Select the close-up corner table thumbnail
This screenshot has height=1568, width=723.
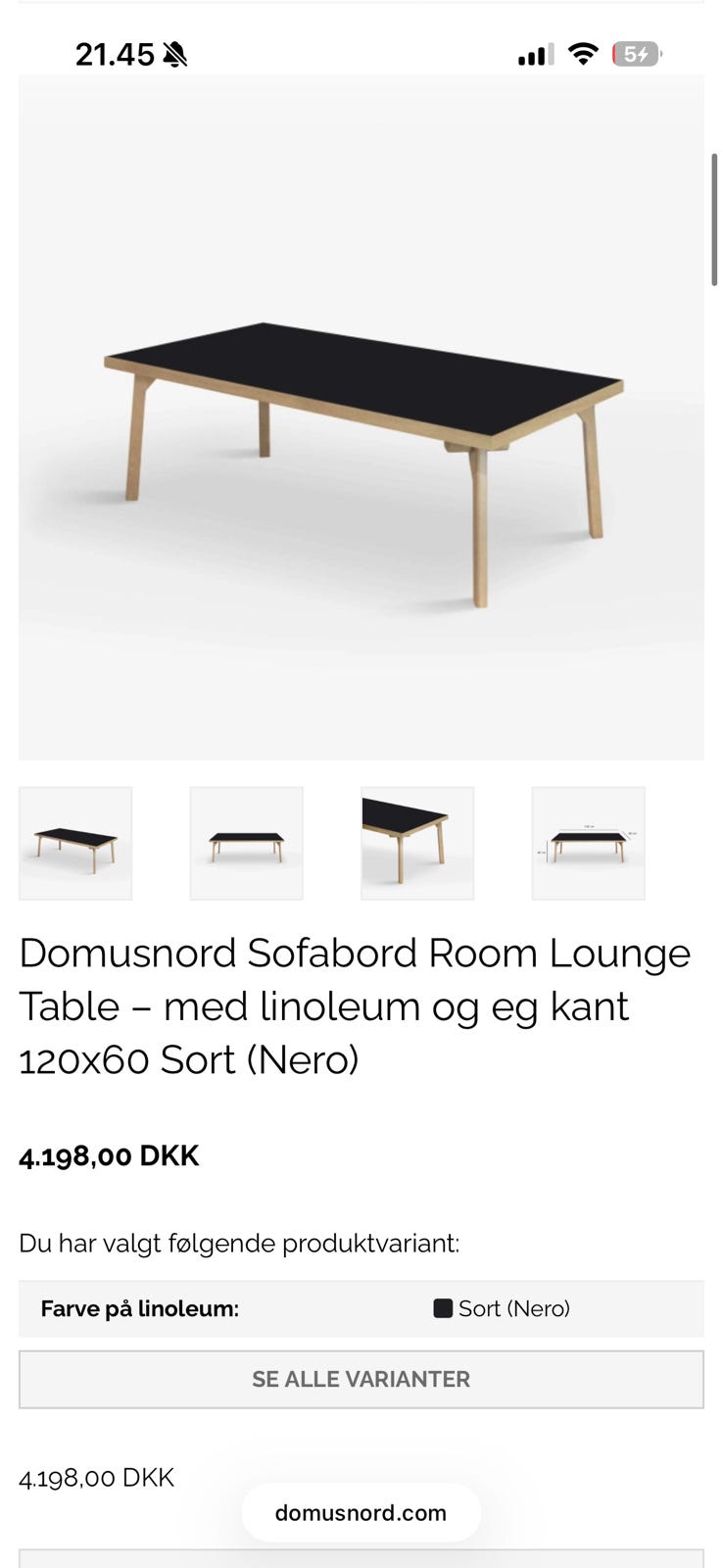[x=417, y=843]
